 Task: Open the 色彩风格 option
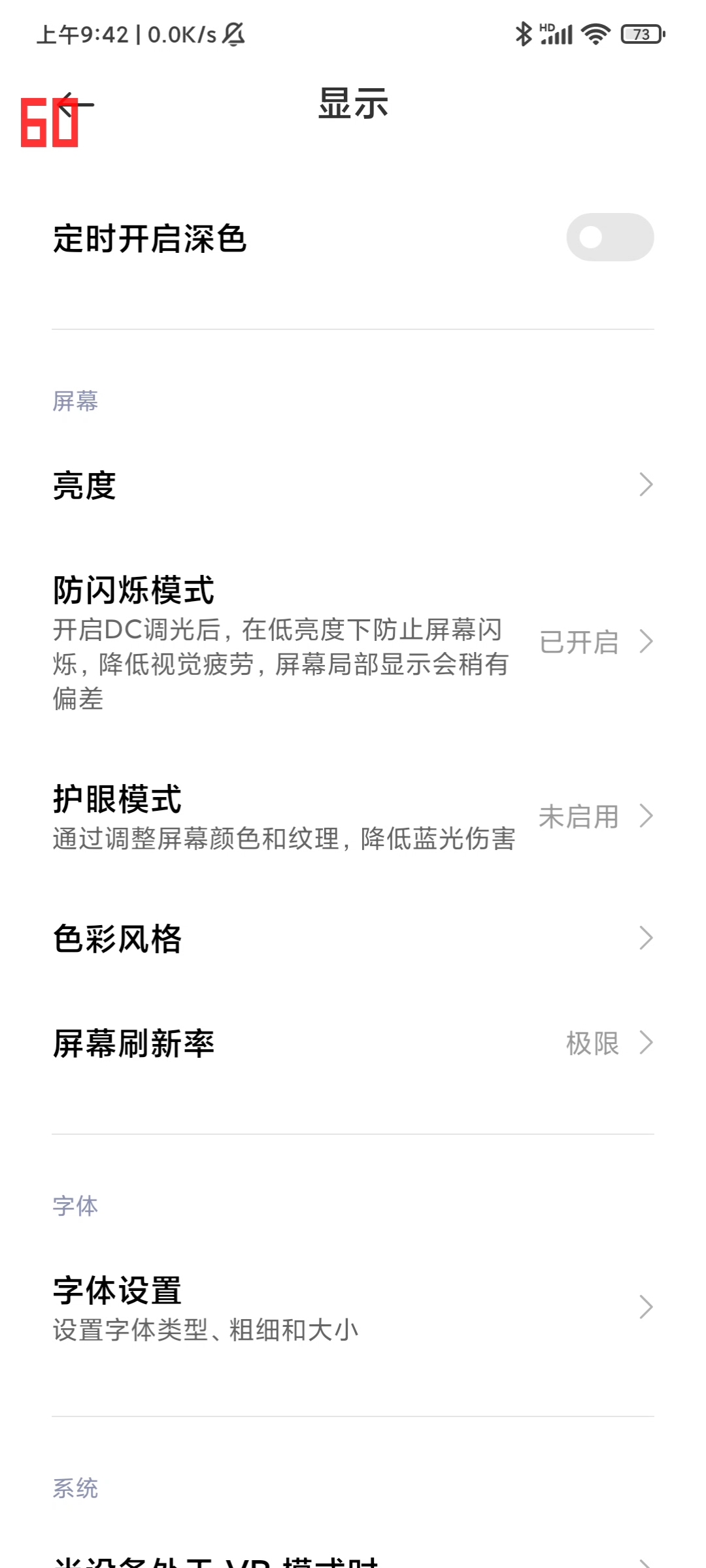pyautogui.click(x=353, y=938)
